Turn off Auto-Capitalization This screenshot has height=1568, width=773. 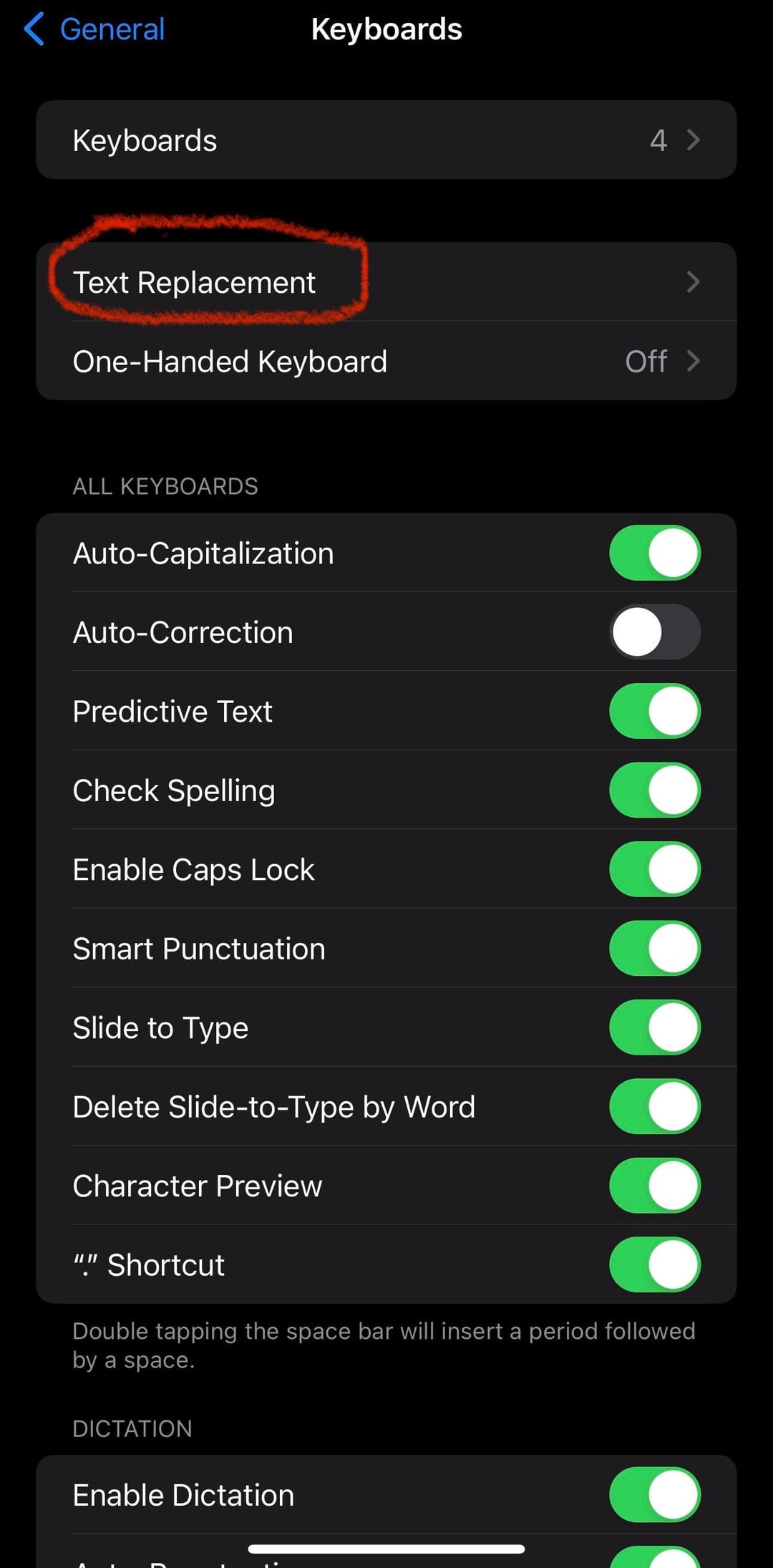point(654,553)
